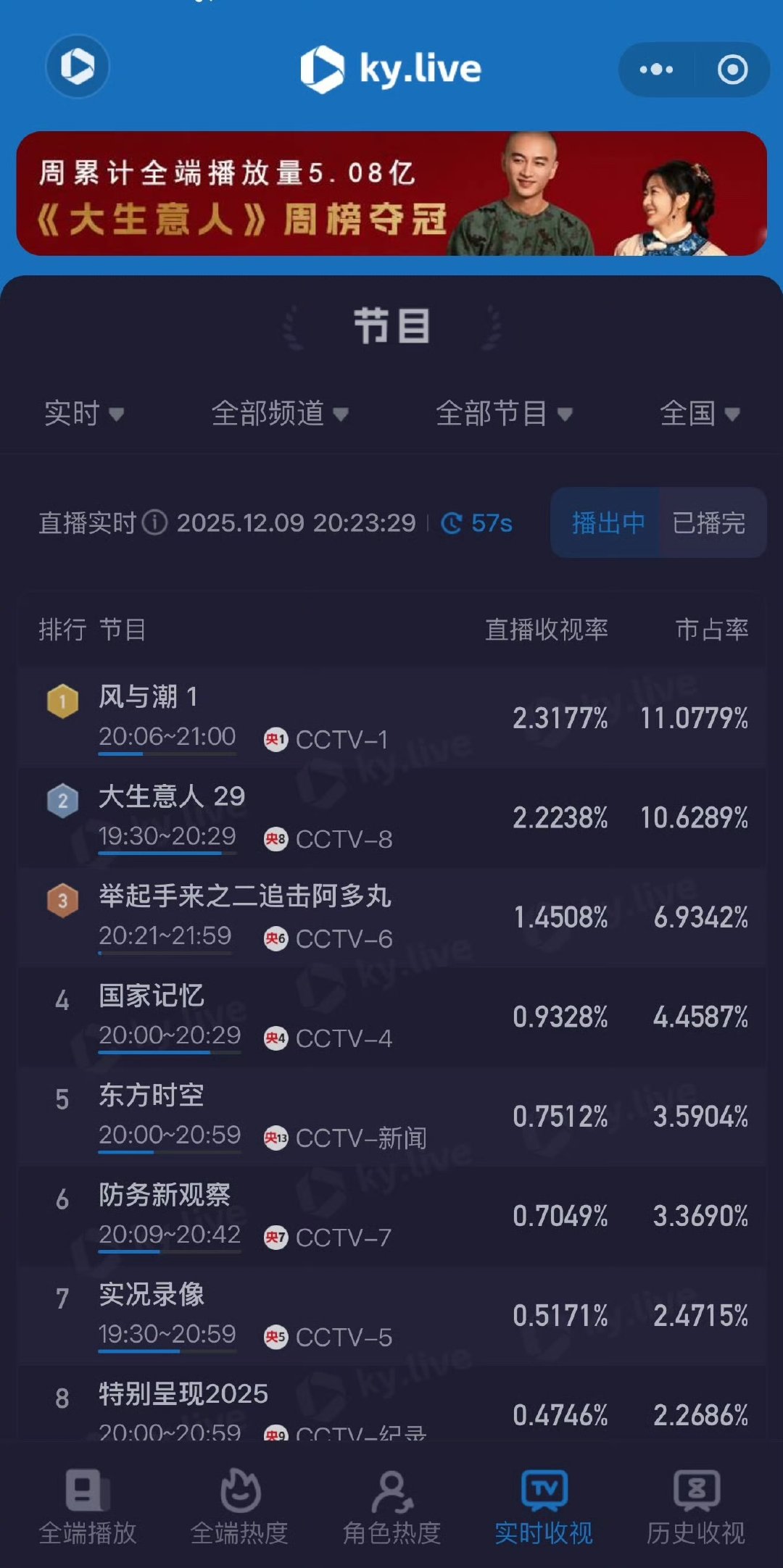Switch to 已播完 view
Viewport: 783px width, 1568px height.
pos(708,524)
